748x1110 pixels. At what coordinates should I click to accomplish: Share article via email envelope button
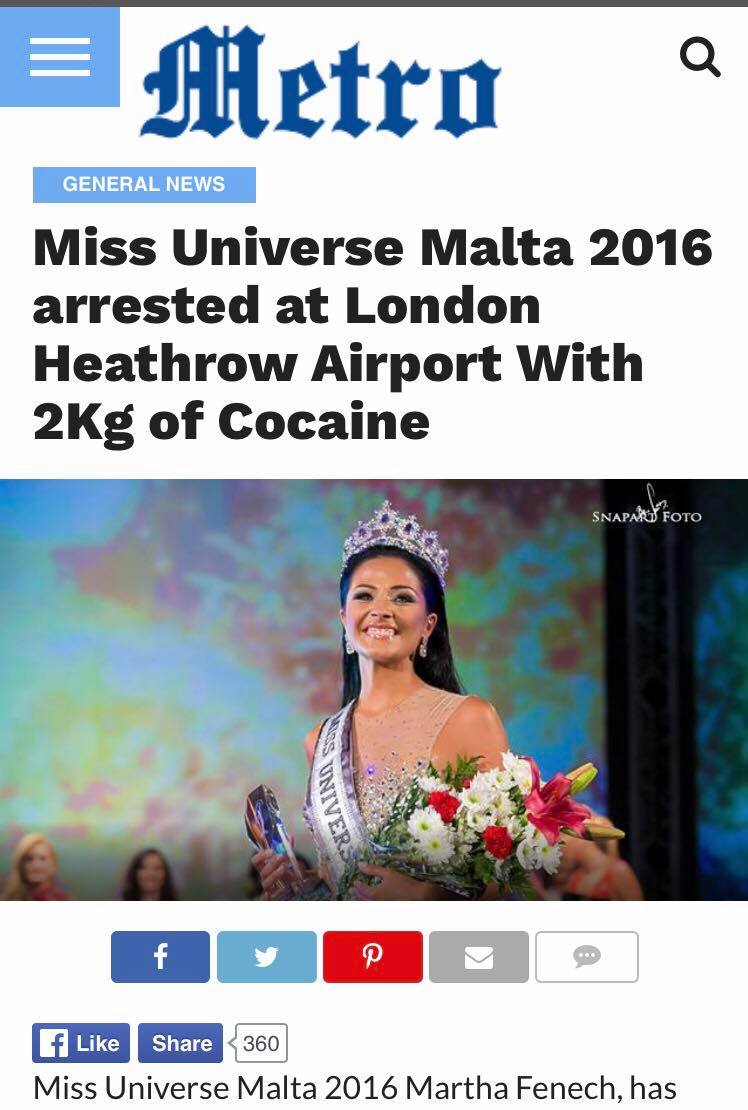479,957
